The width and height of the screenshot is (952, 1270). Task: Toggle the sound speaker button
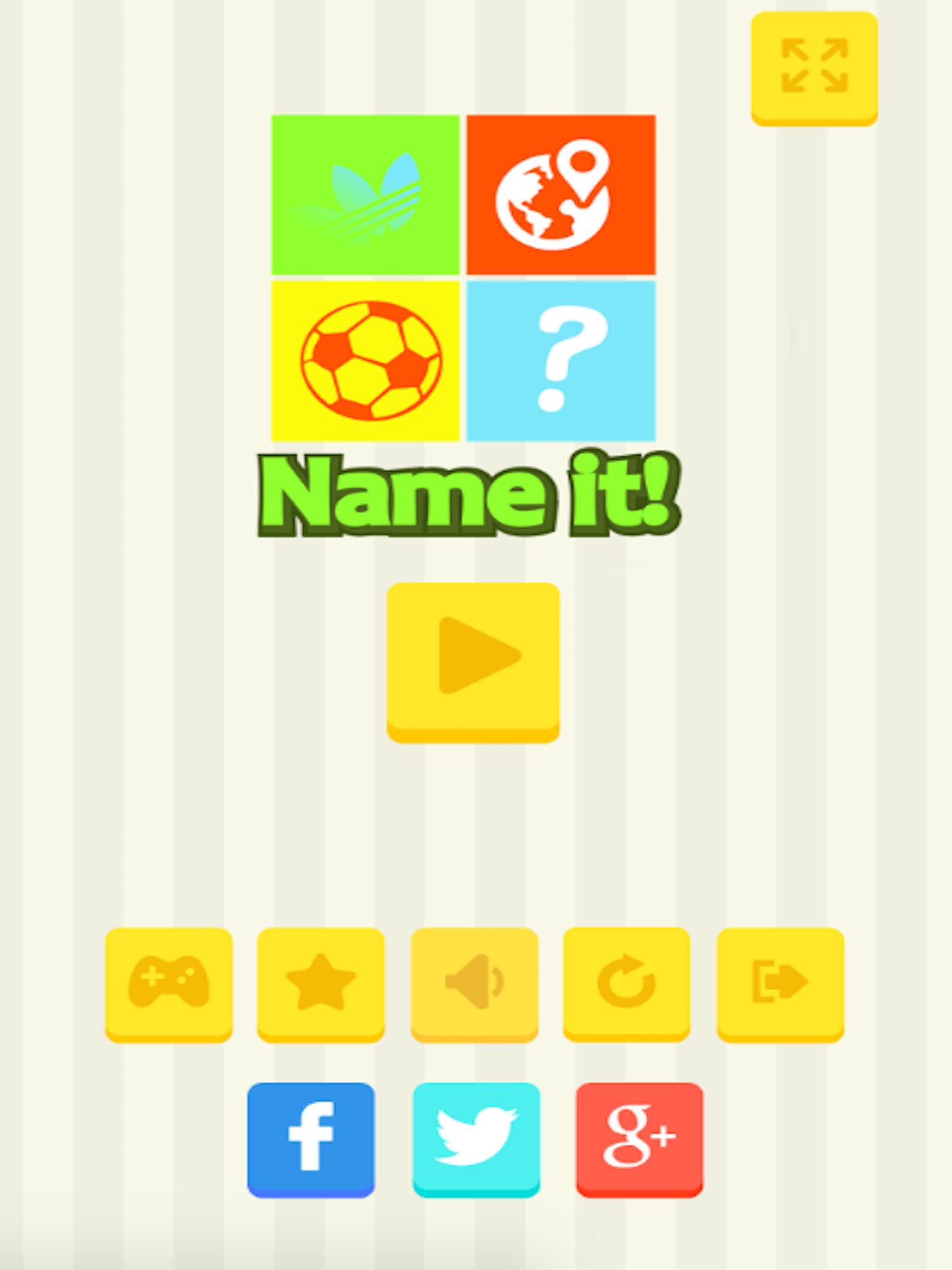[474, 982]
